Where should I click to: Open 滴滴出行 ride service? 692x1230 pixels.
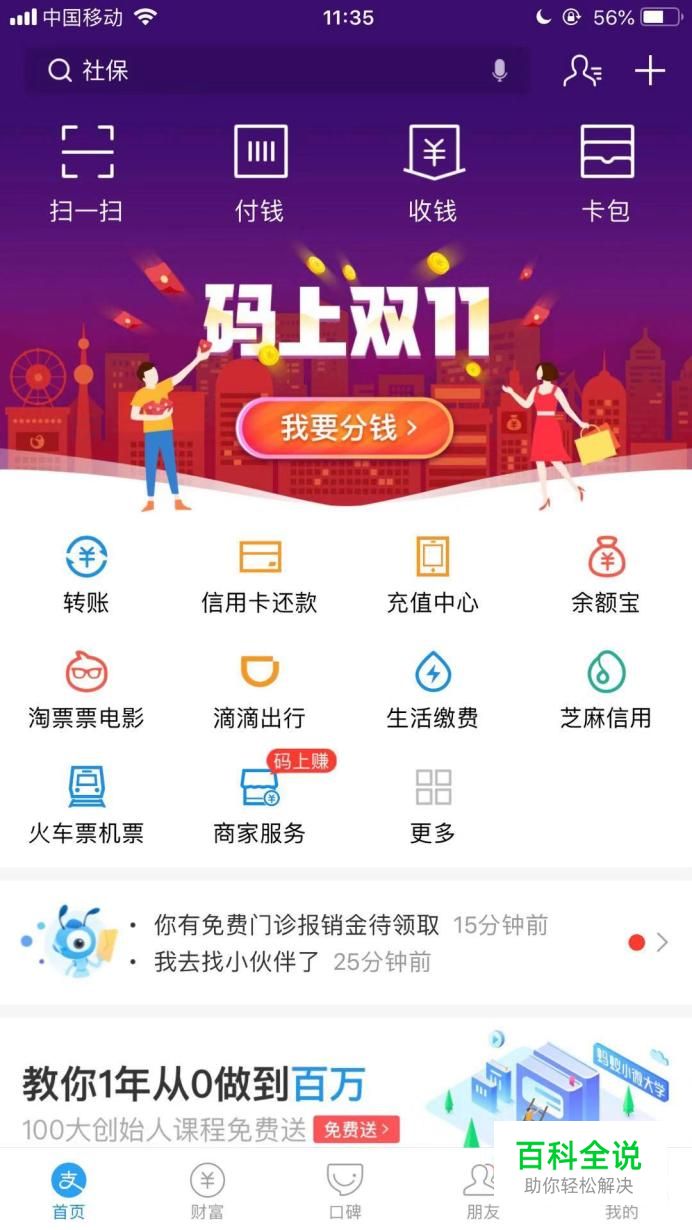(x=259, y=690)
